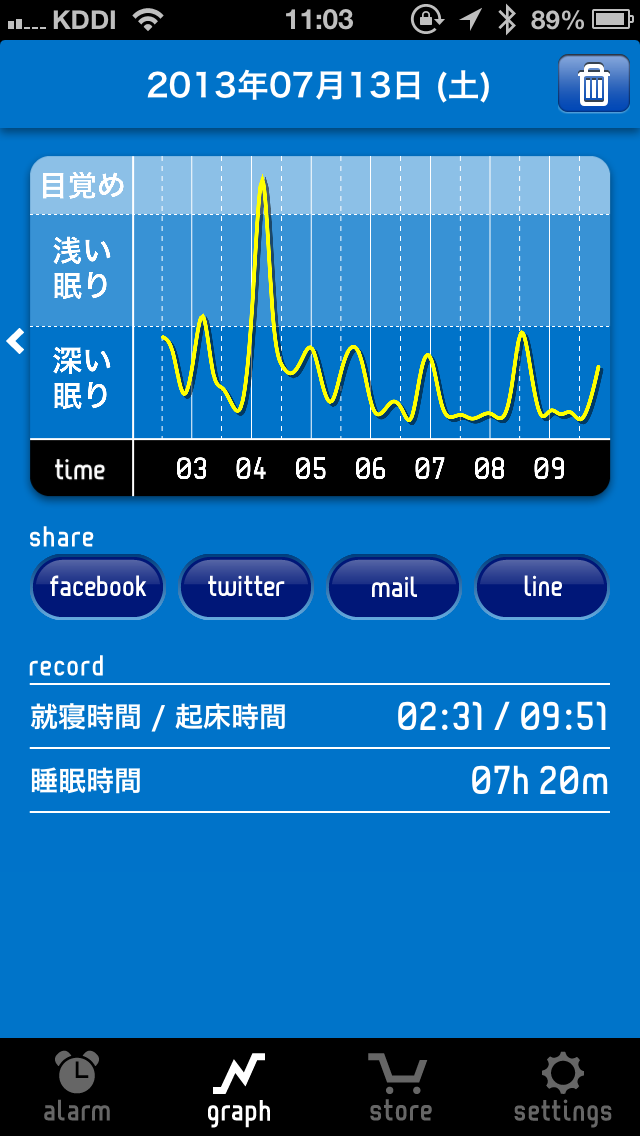Screen dimensions: 640x1136
Task: Open the store tab
Action: tap(400, 1088)
